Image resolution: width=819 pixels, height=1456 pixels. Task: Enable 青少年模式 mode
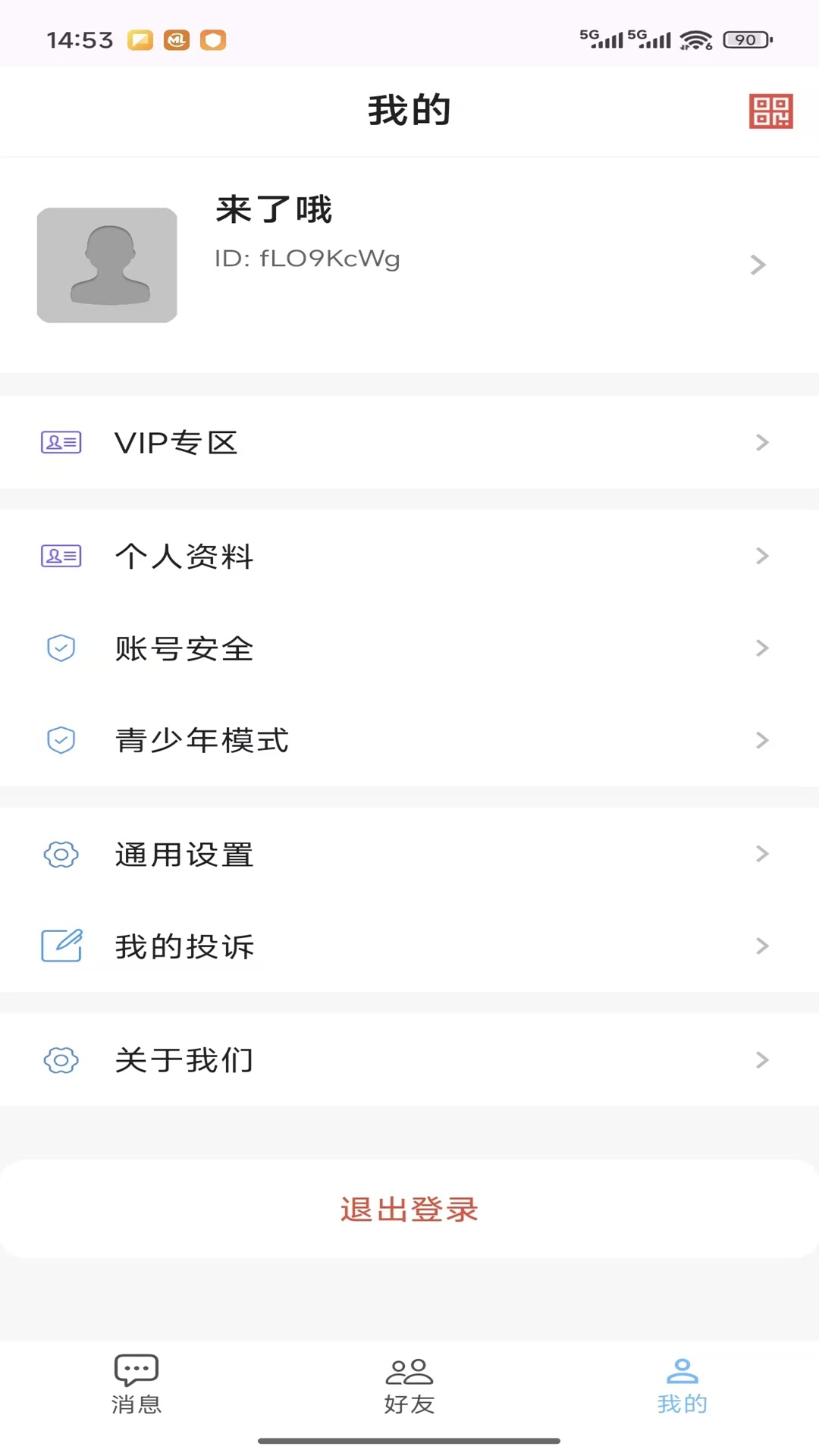202,740
